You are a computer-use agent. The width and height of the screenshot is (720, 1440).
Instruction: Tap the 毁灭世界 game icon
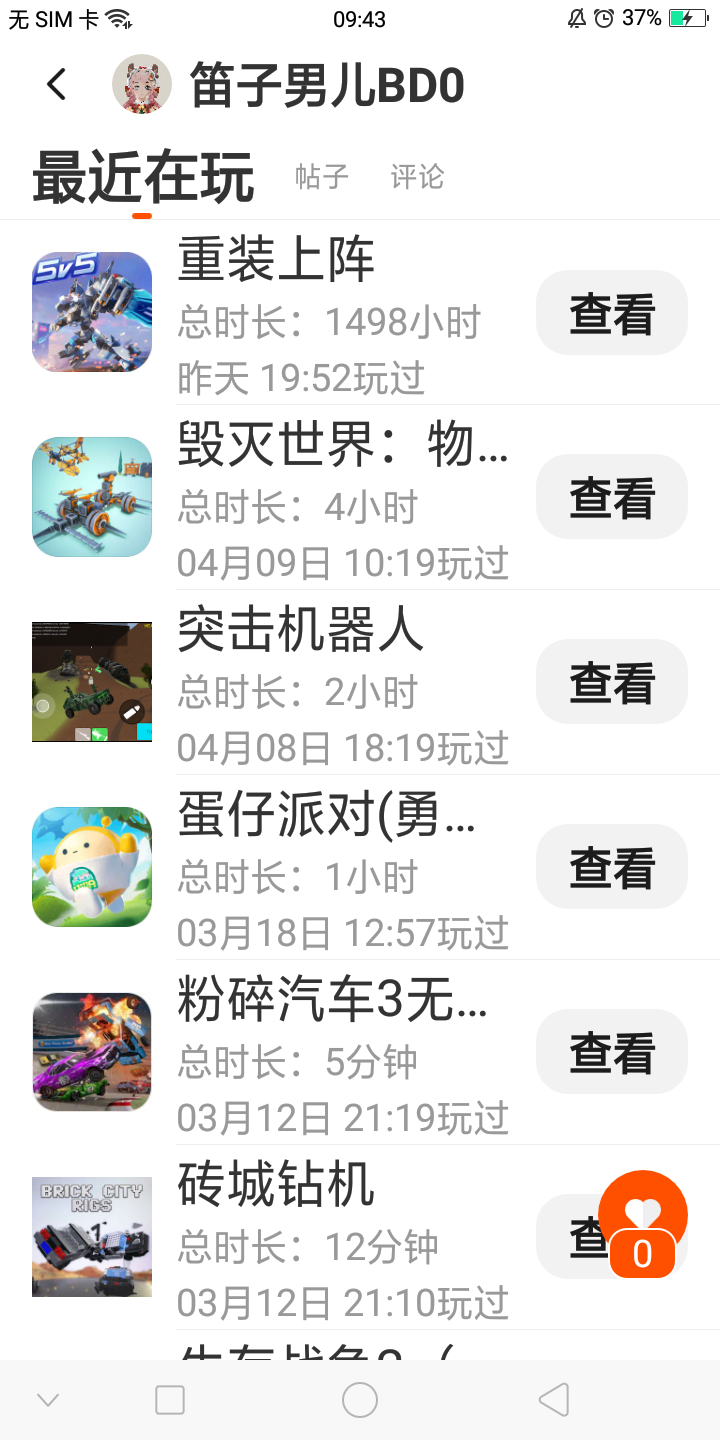pyautogui.click(x=92, y=497)
